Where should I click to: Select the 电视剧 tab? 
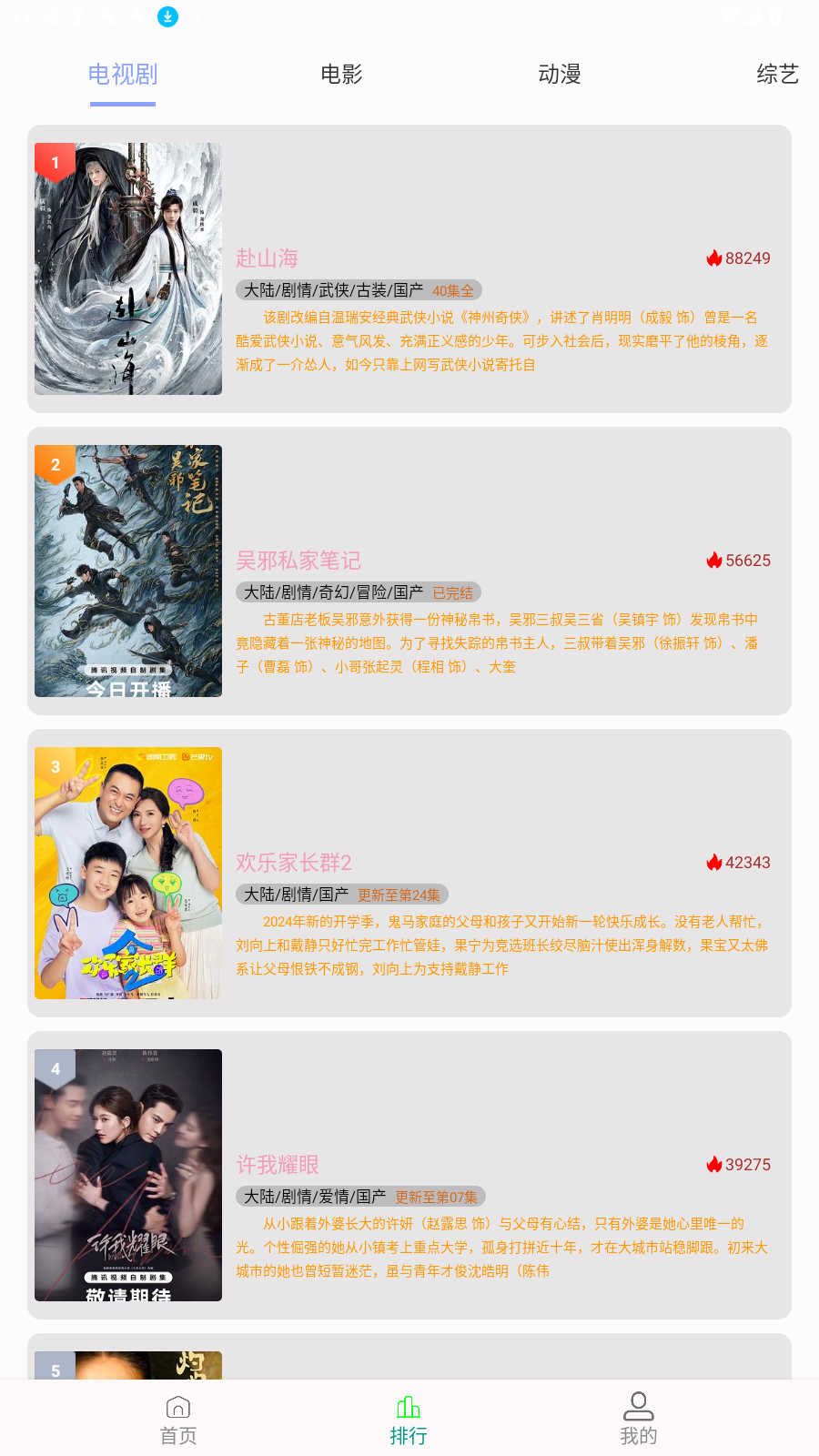123,75
